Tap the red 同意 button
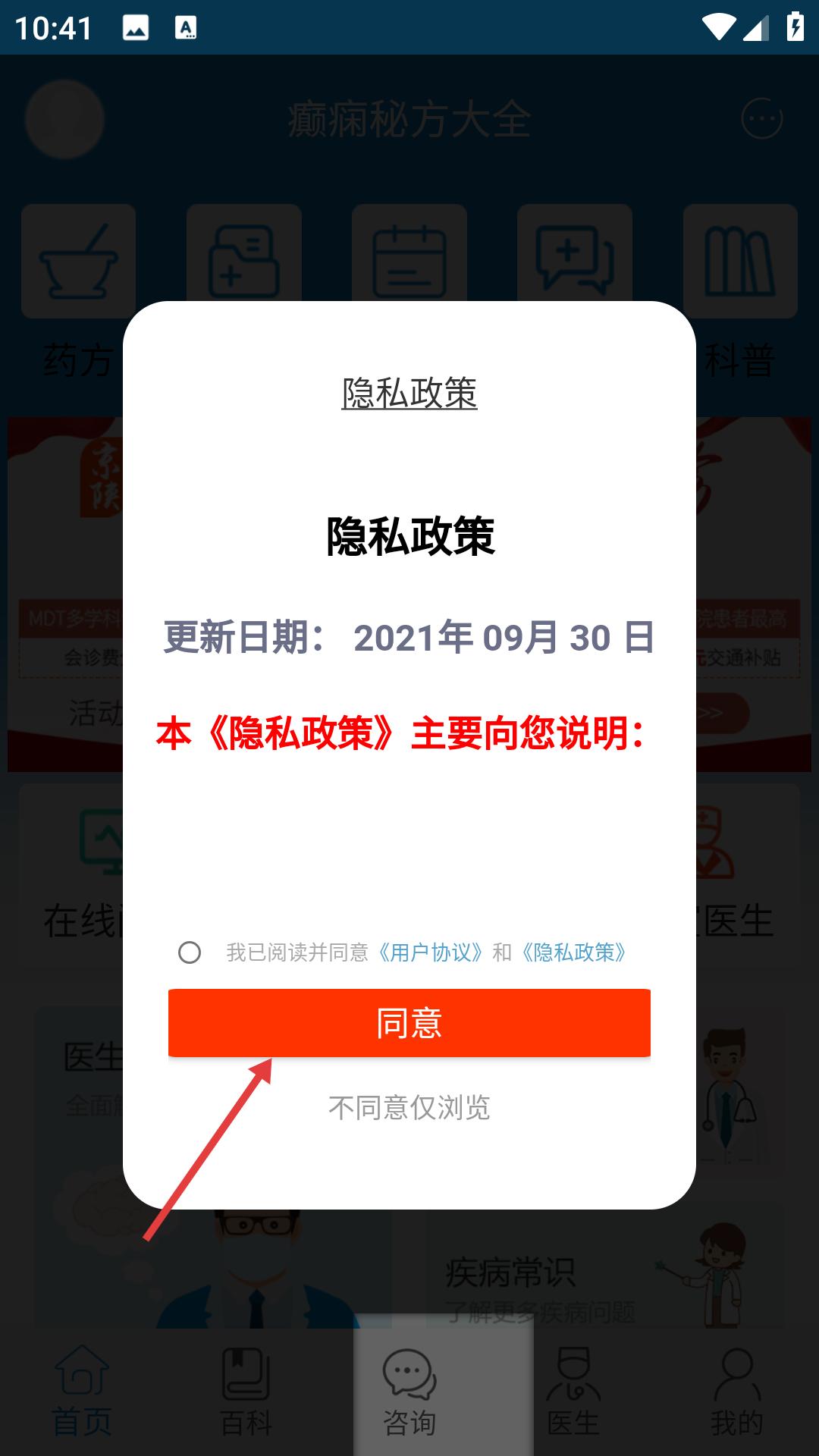Screen dimensions: 819x1456 point(409,1022)
